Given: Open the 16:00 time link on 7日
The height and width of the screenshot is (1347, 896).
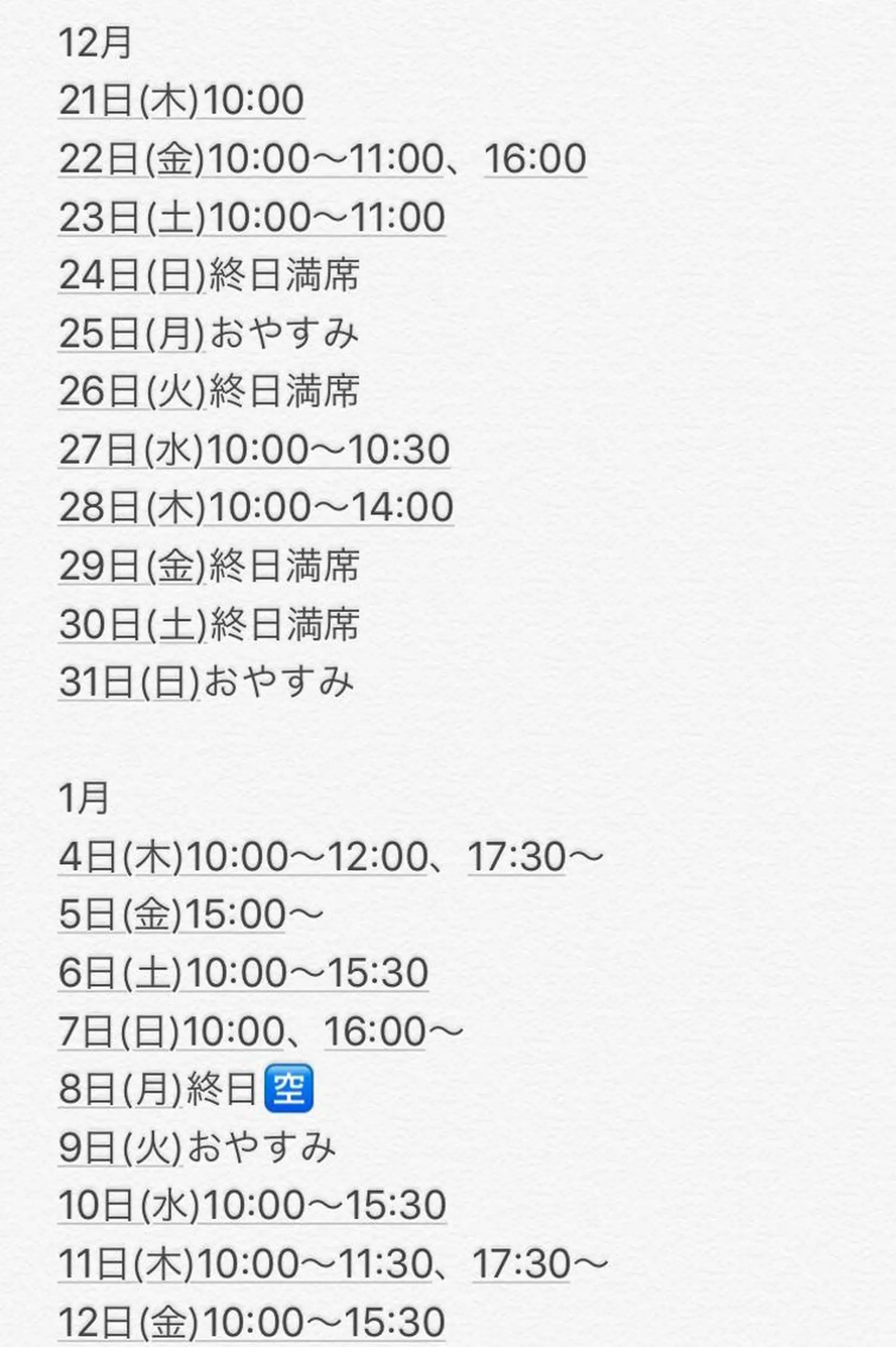Looking at the screenshot, I should 374,1032.
